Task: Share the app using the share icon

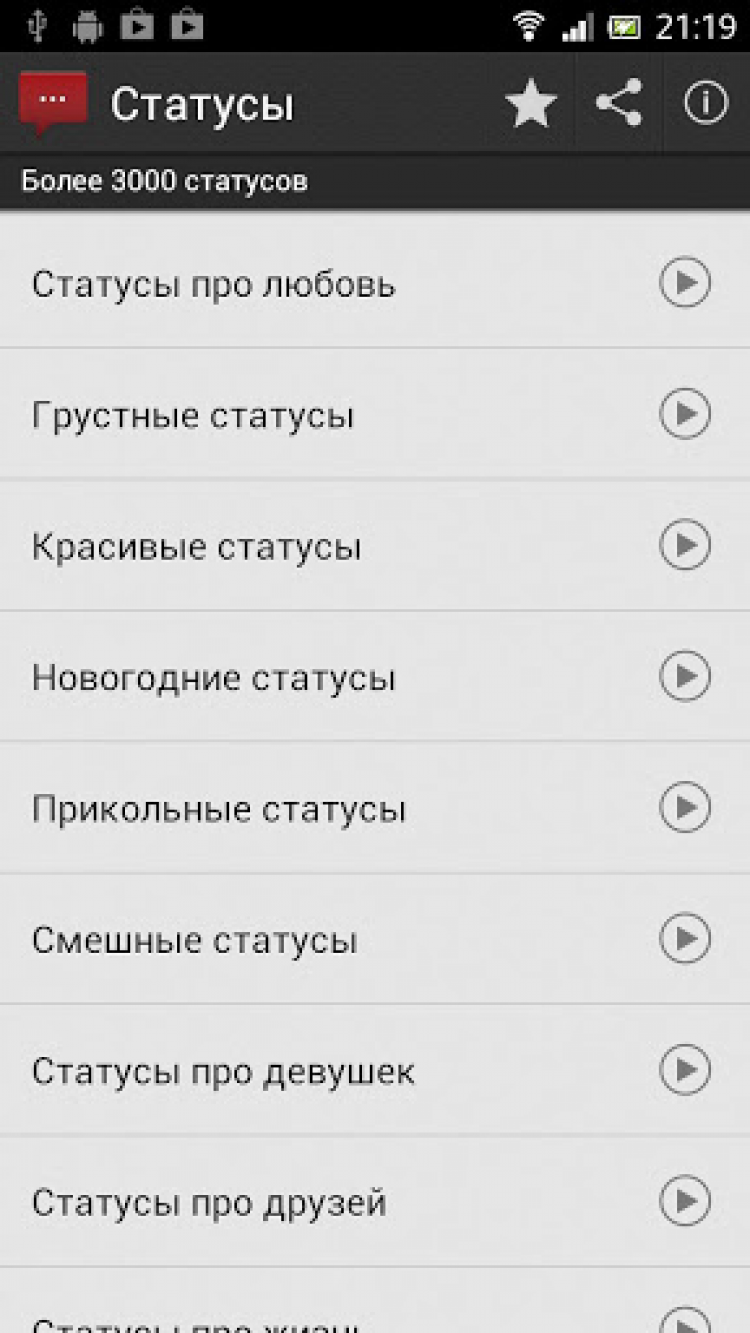Action: 618,104
